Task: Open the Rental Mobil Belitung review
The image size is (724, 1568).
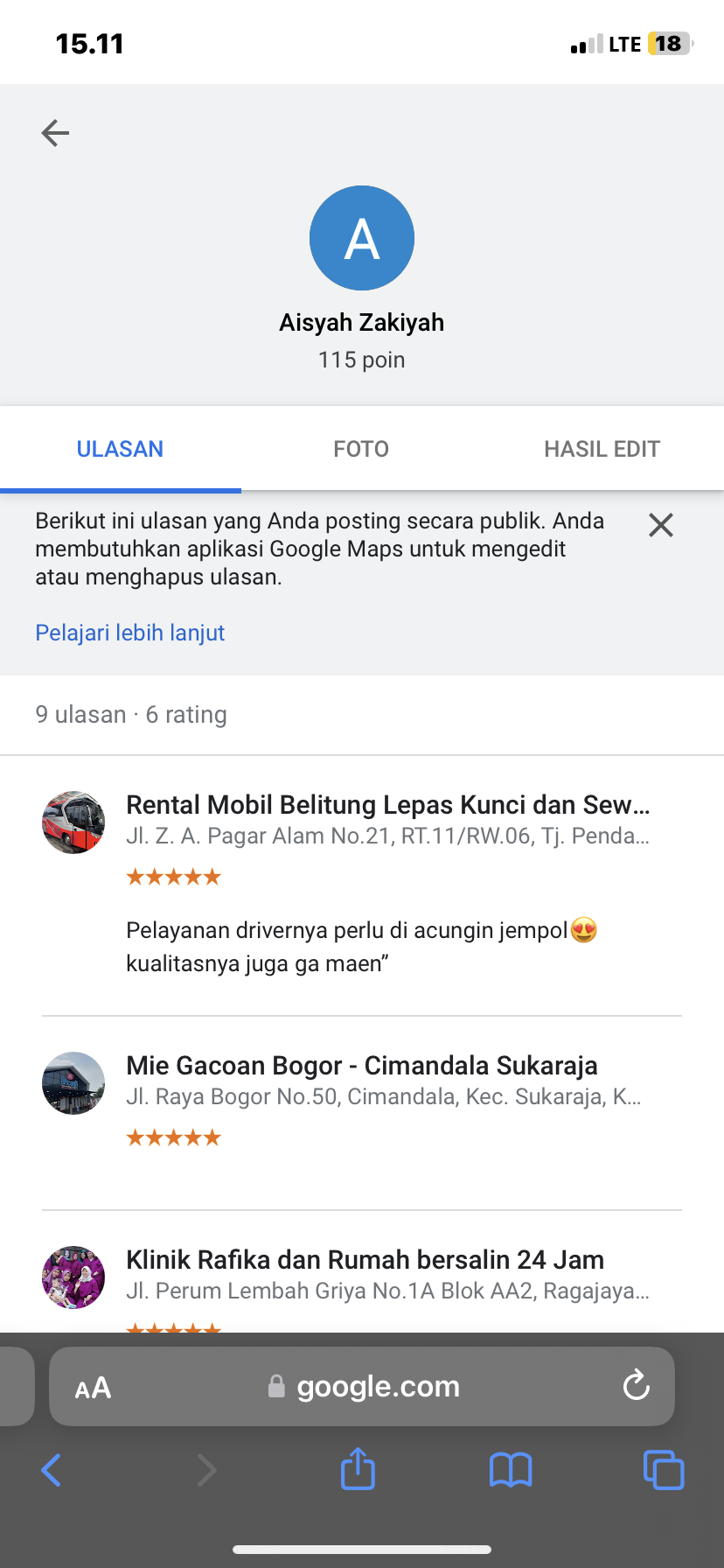Action: (362, 885)
